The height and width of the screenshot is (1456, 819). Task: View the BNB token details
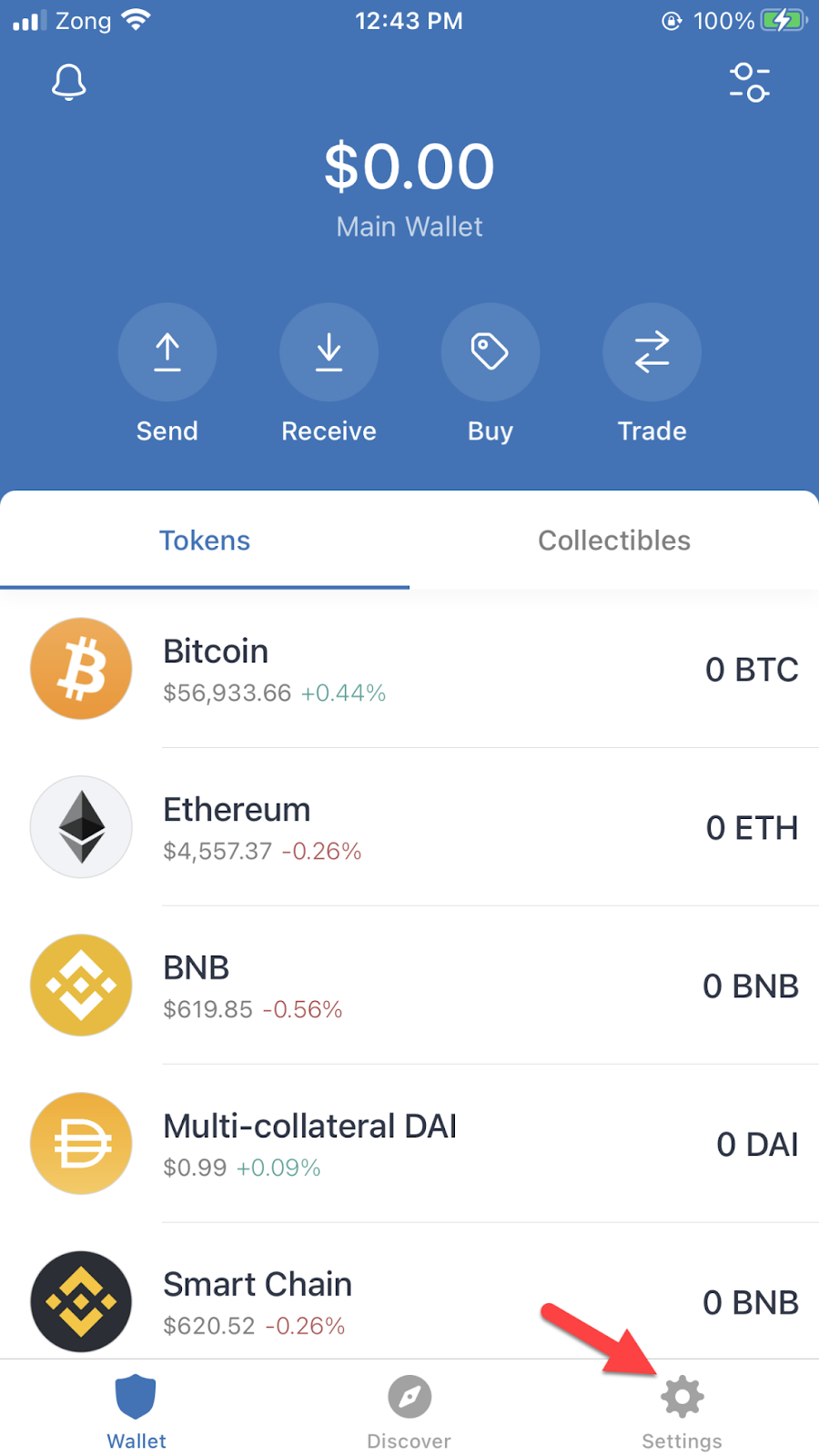pyautogui.click(x=409, y=986)
